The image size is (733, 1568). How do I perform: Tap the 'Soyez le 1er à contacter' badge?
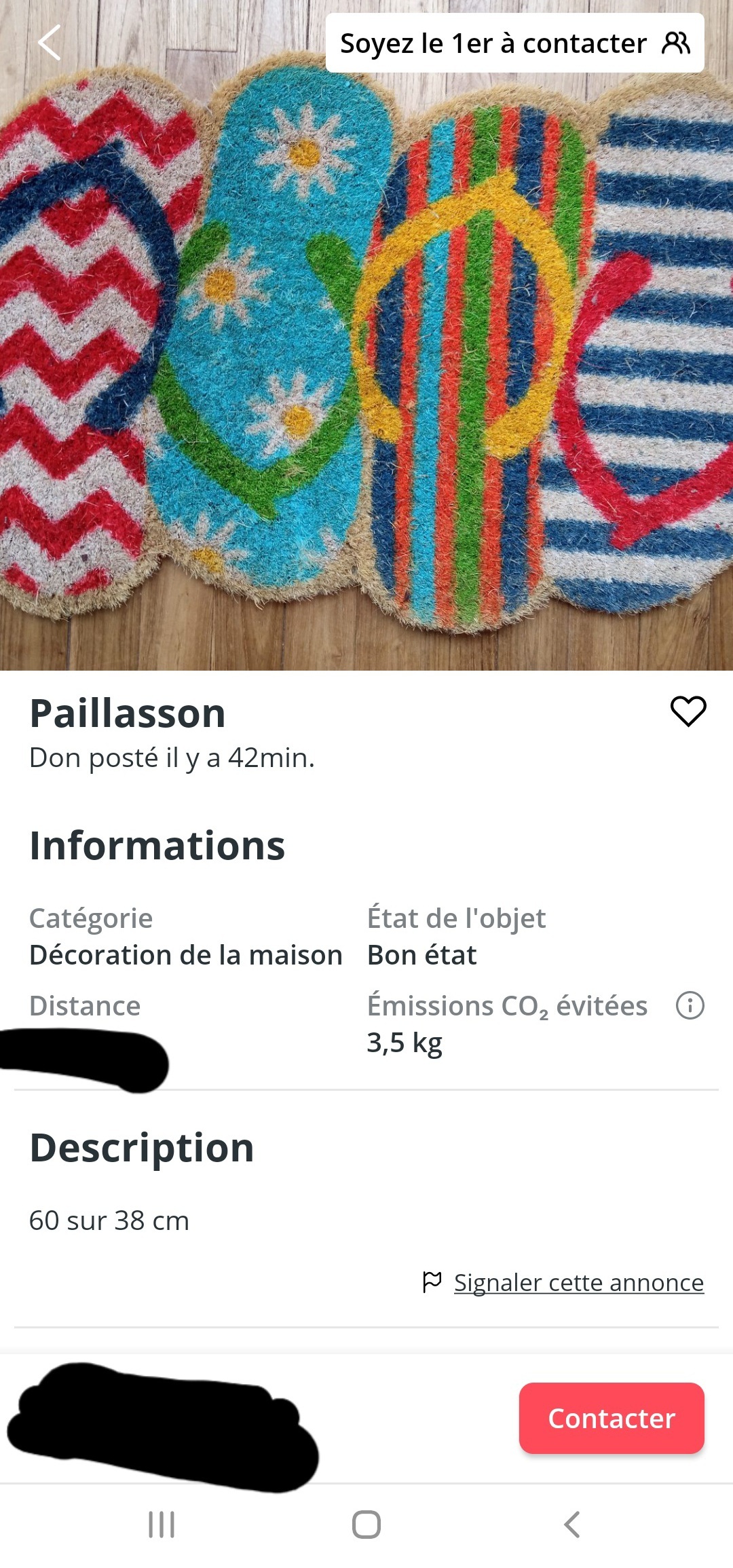(x=514, y=43)
